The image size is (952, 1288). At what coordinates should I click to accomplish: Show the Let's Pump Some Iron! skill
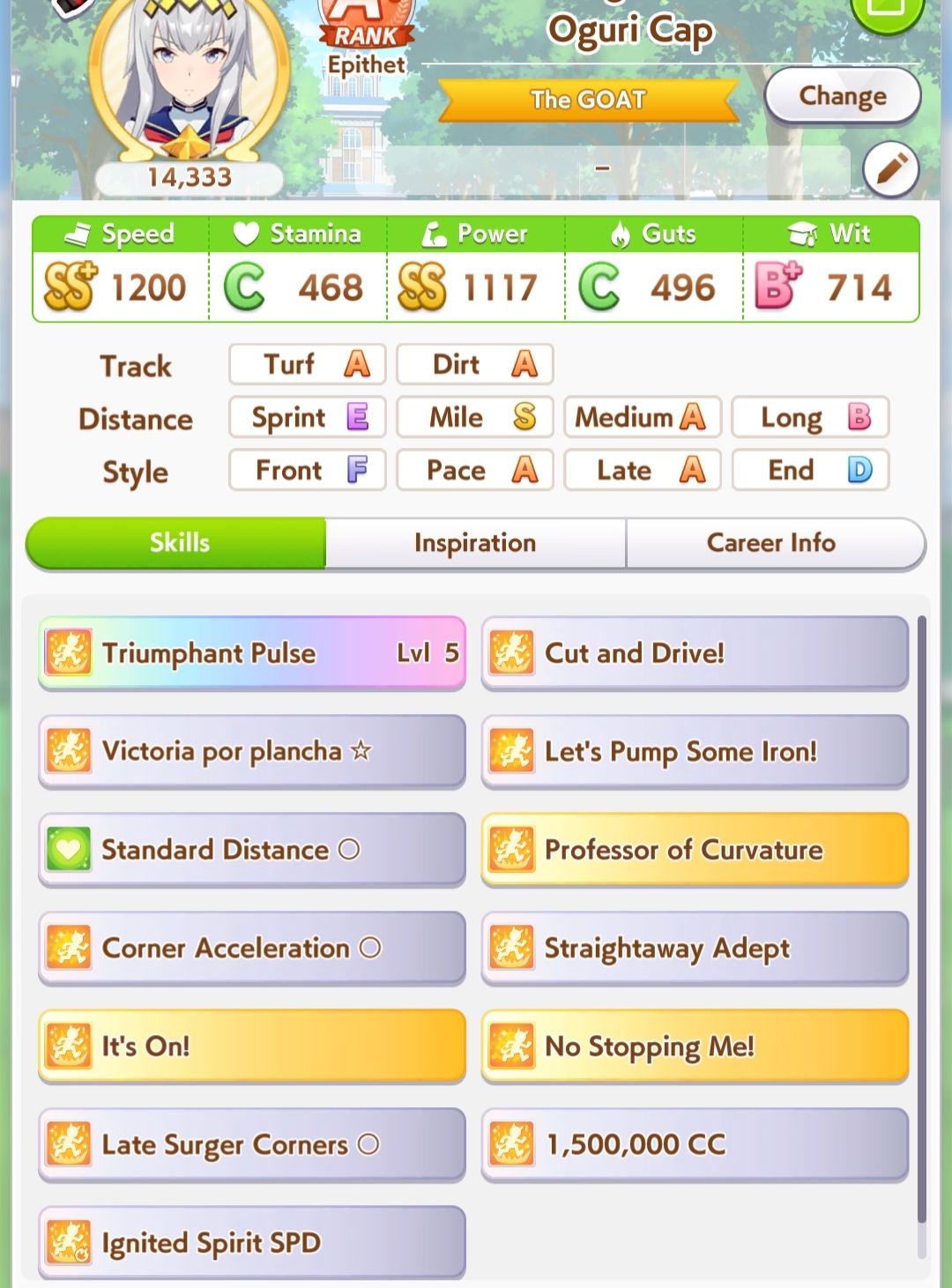[695, 751]
